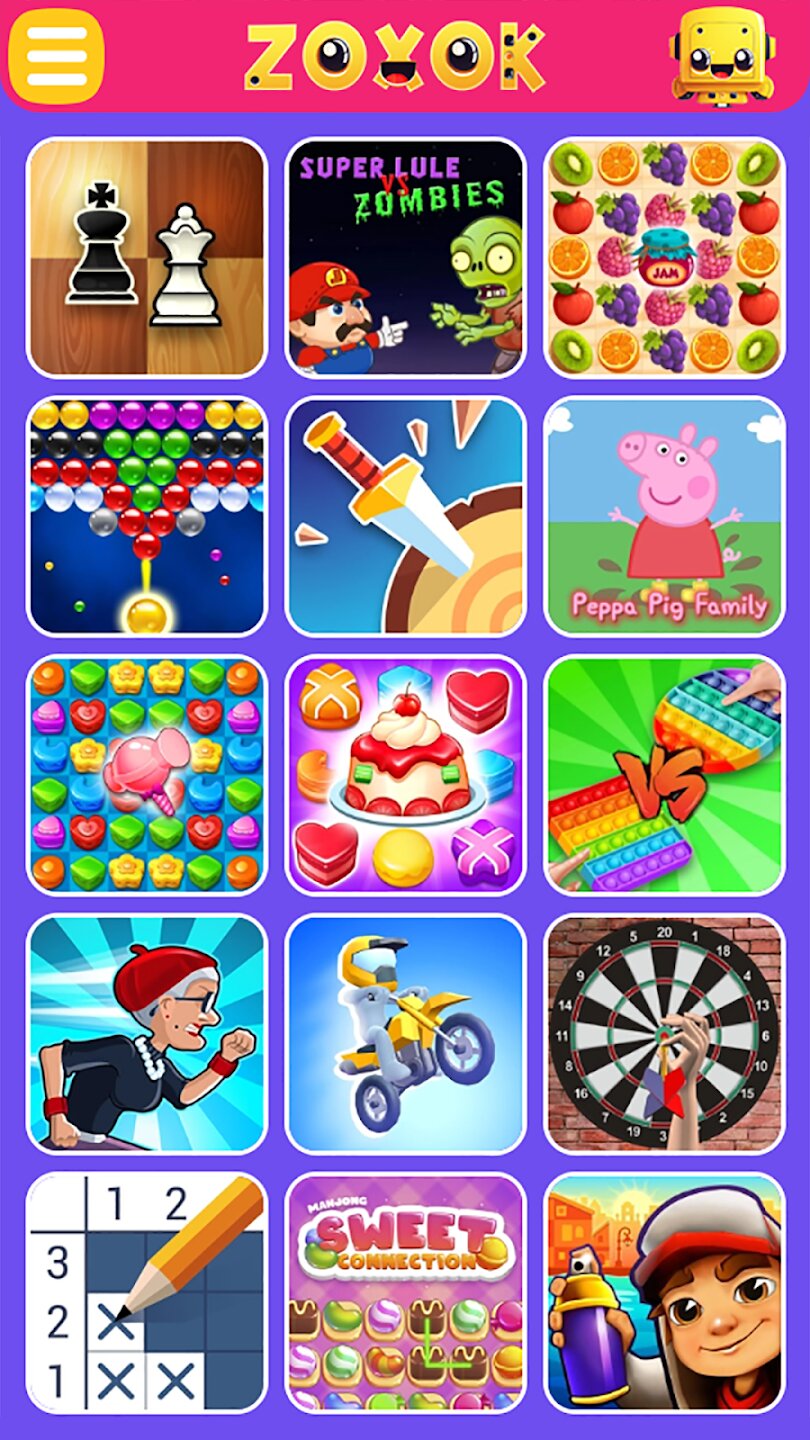The height and width of the screenshot is (1440, 810).
Task: Tap the yellow robot mascot icon
Action: 722,54
